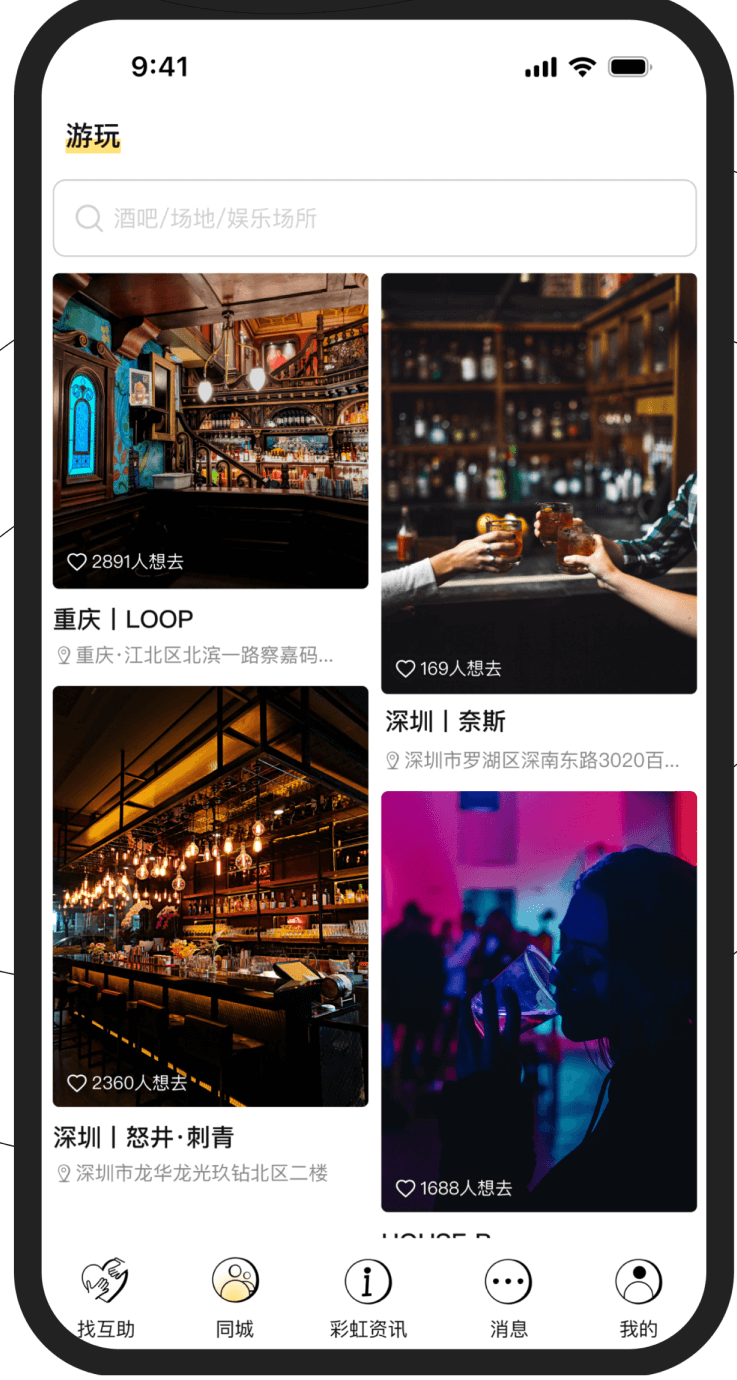Viewport: 737px width, 1380px height.
Task: Open the card with 1688人想去
Action: tap(538, 1001)
